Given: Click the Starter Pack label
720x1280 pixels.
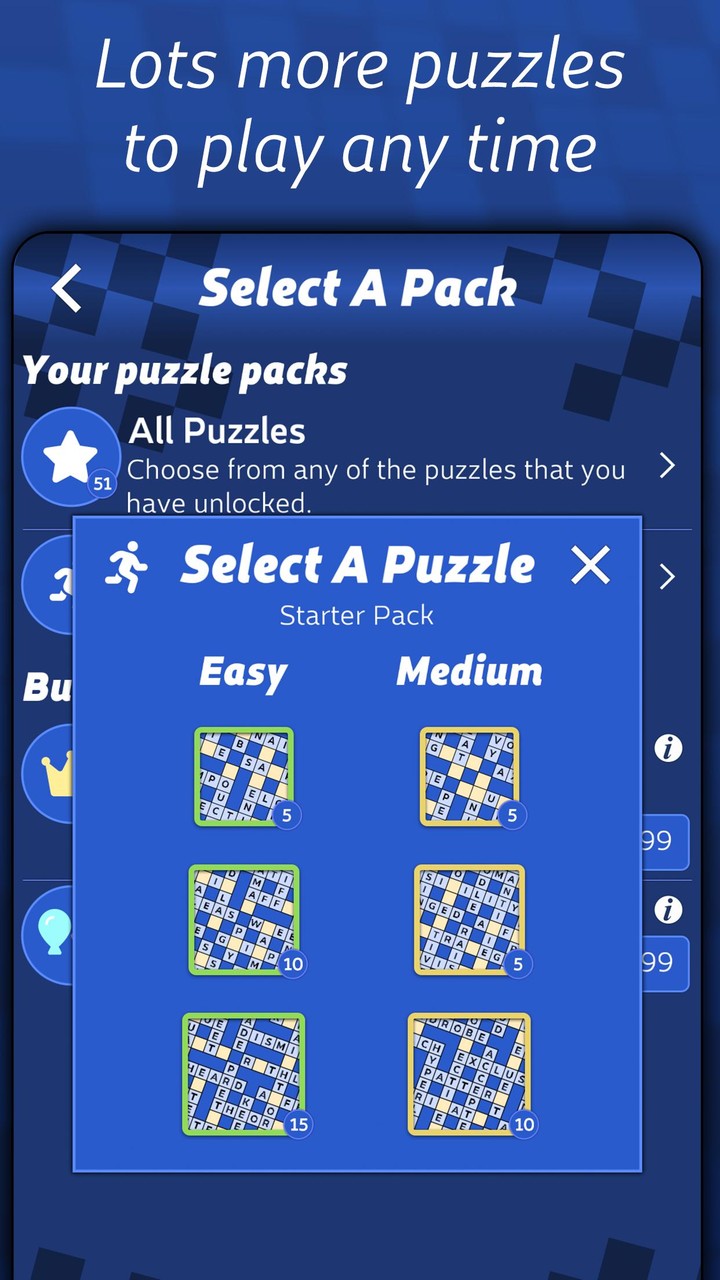Looking at the screenshot, I should pos(356,616).
